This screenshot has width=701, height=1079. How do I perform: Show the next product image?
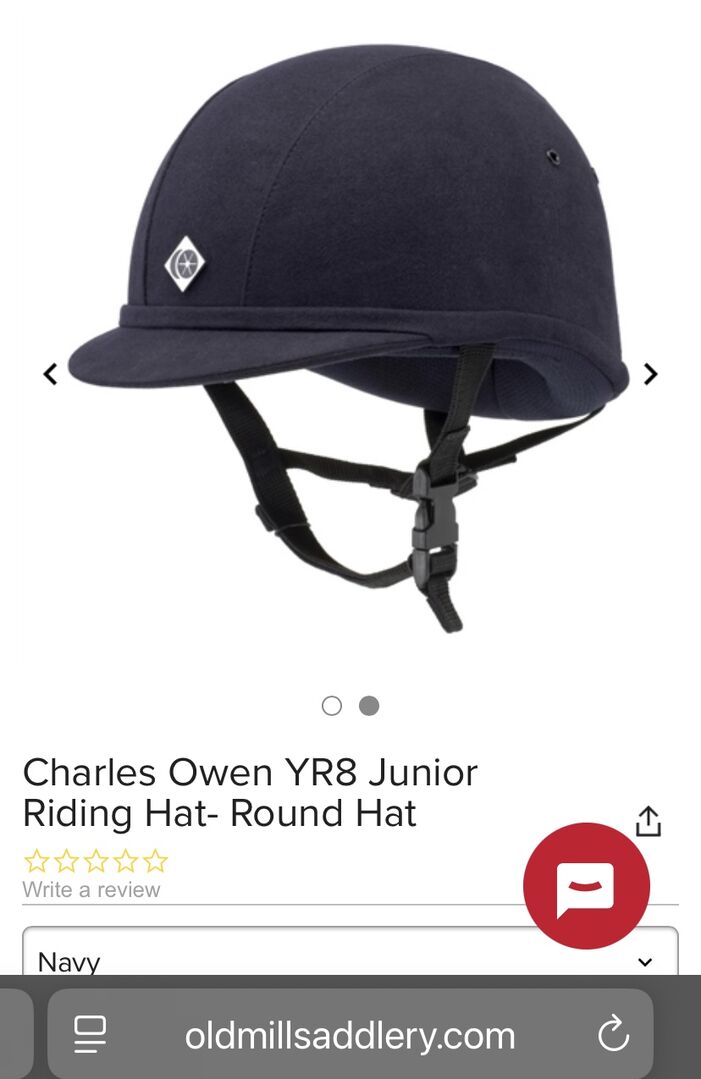pyautogui.click(x=651, y=374)
